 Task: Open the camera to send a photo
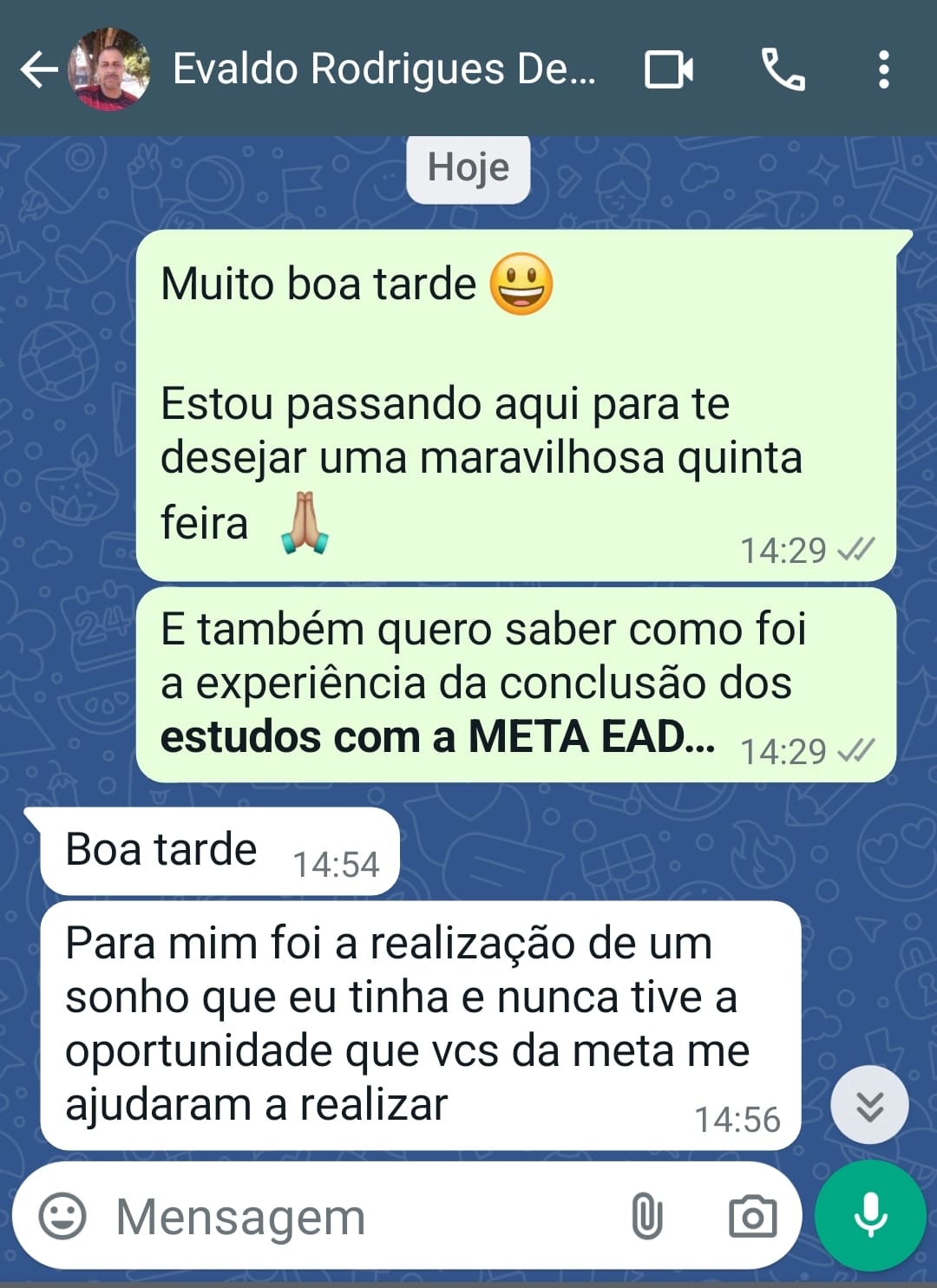tap(752, 1216)
